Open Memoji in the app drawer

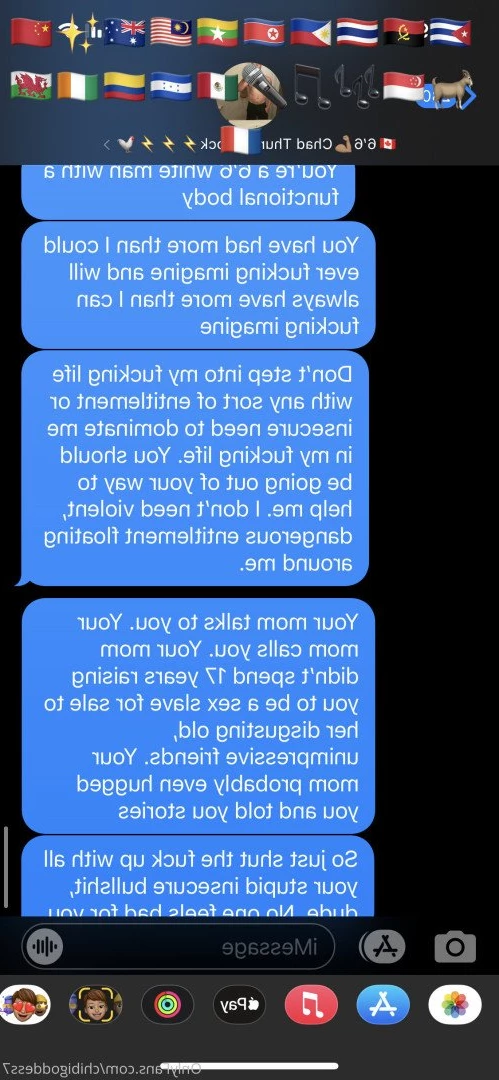click(x=96, y=1004)
